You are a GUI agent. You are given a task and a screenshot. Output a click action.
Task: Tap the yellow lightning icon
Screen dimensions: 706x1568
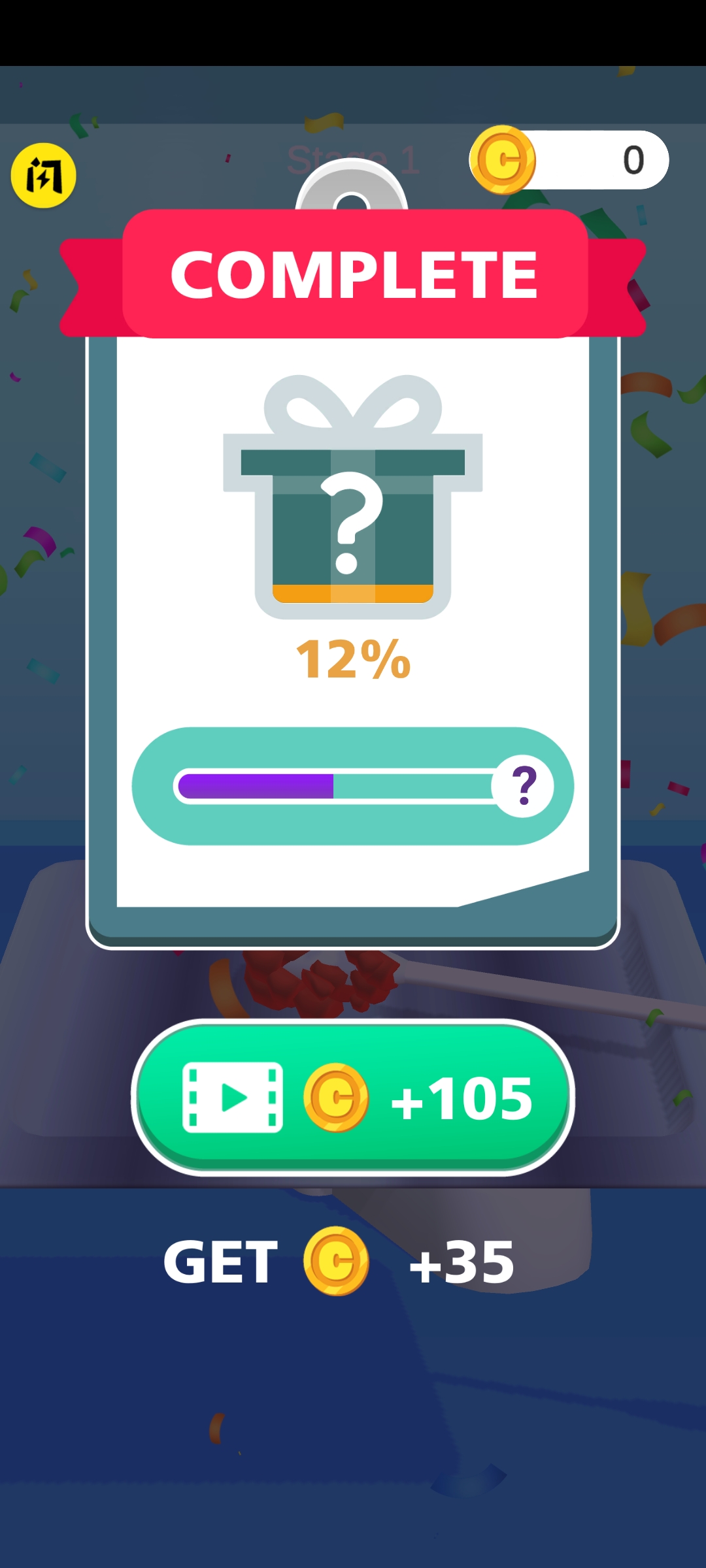point(44,175)
